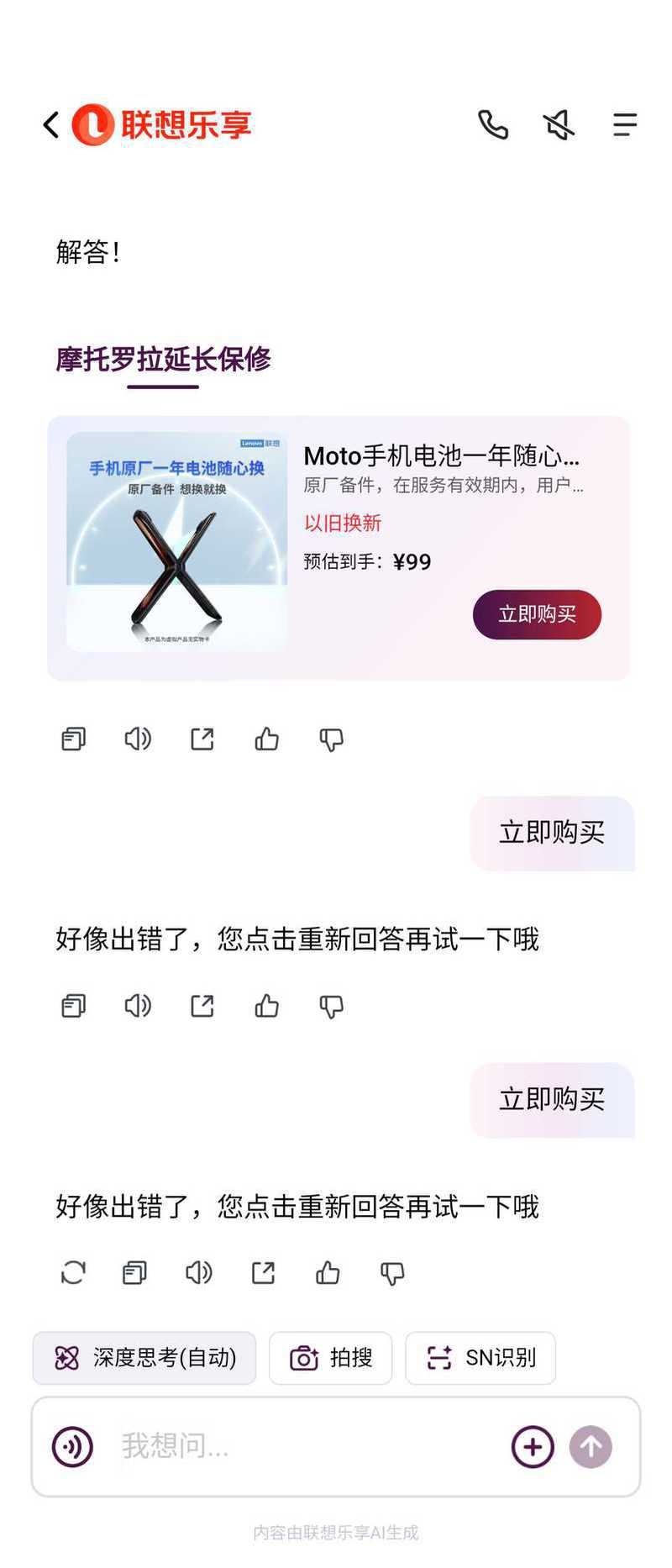Read aloud the last error answer
The width and height of the screenshot is (672, 1568).
[x=198, y=1273]
